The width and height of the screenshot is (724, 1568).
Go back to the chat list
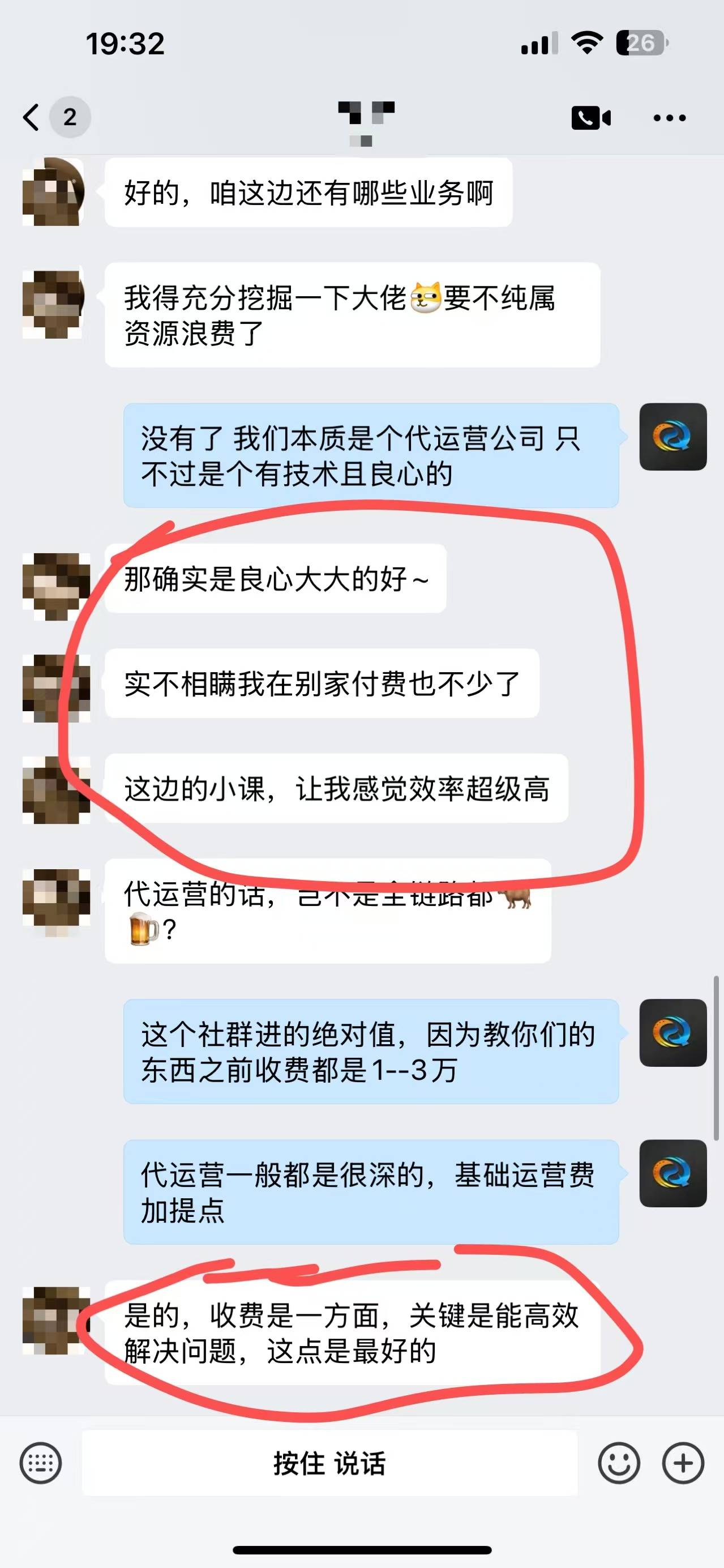point(32,117)
